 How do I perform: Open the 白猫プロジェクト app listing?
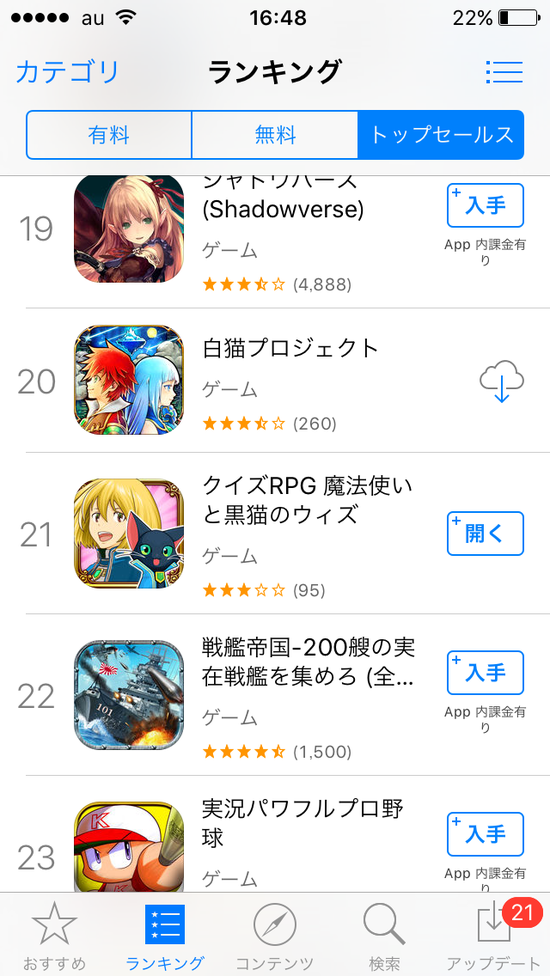click(275, 380)
